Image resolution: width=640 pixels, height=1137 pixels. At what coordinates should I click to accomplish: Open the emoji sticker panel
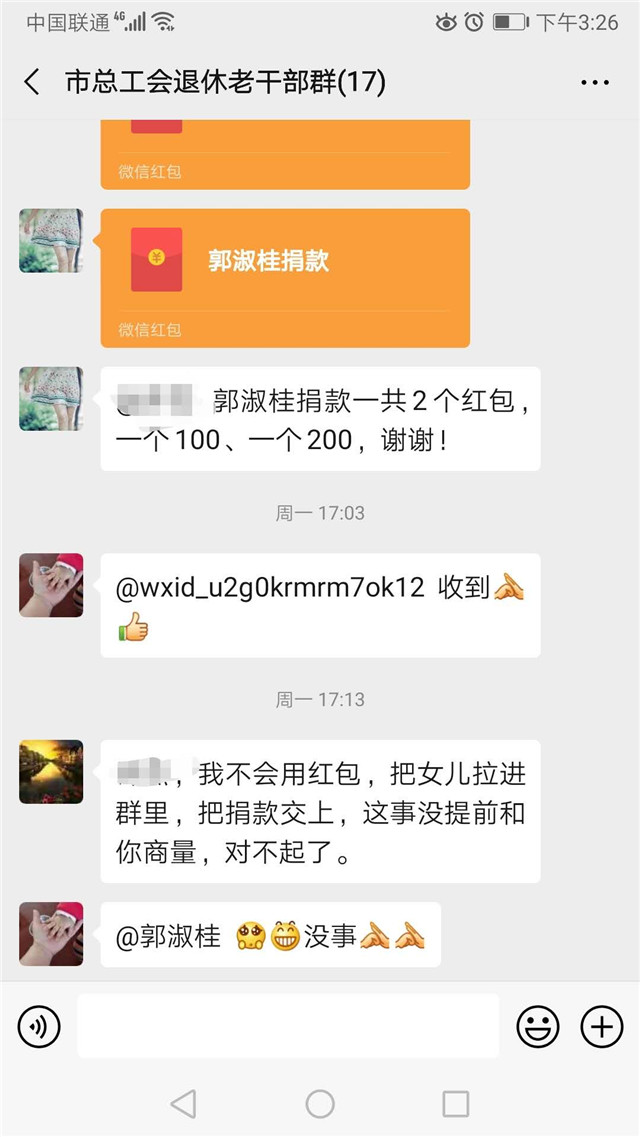(537, 1026)
